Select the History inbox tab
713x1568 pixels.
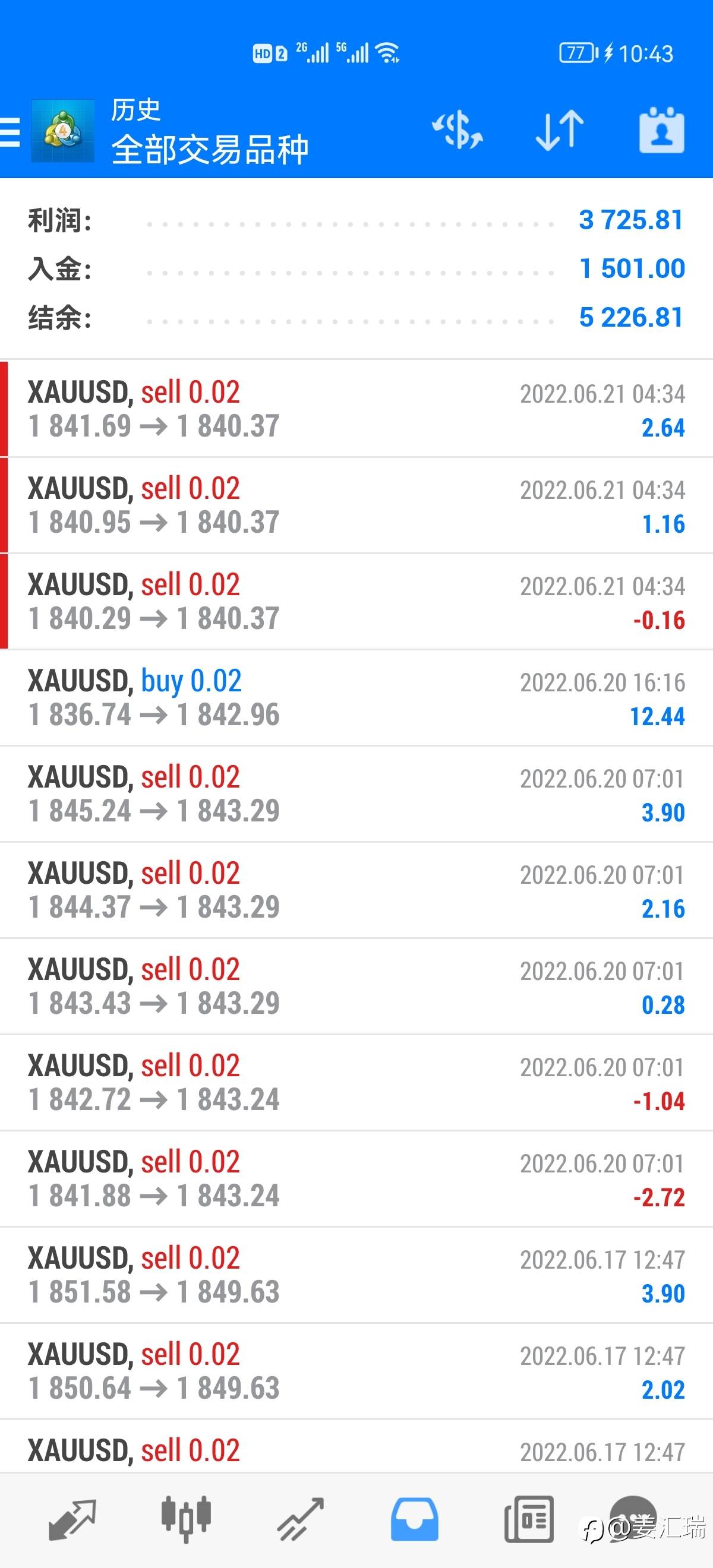[x=415, y=1519]
